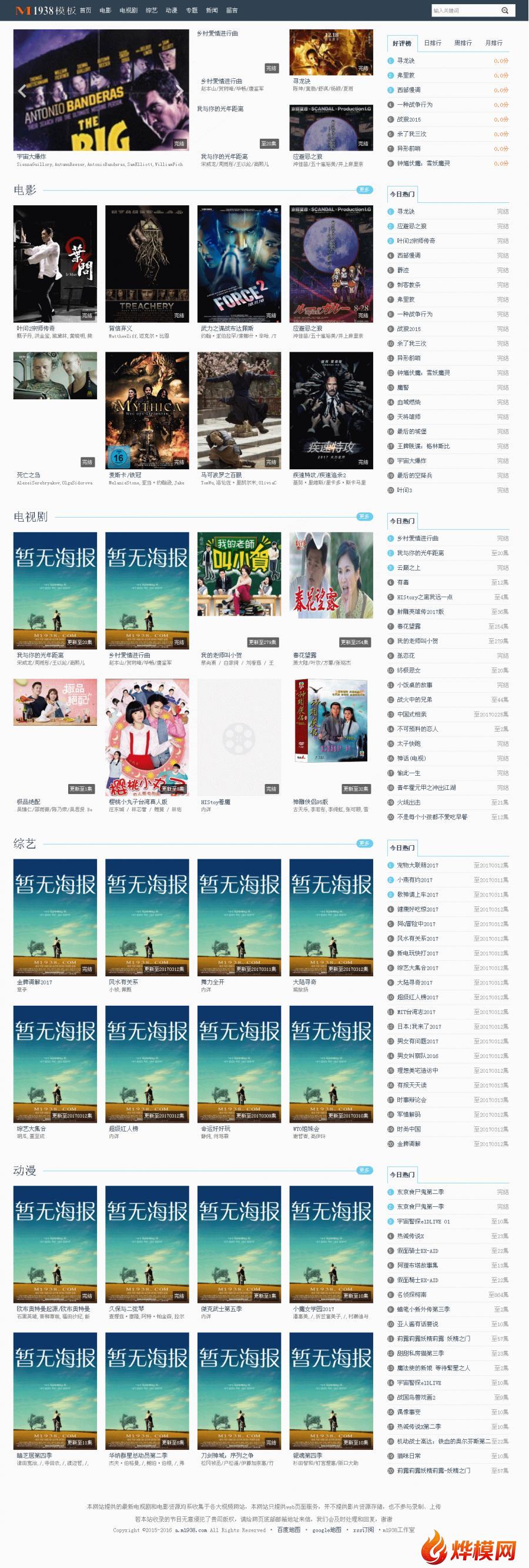
Task: Switch to the 日排行 ranking tab
Action: click(x=433, y=43)
